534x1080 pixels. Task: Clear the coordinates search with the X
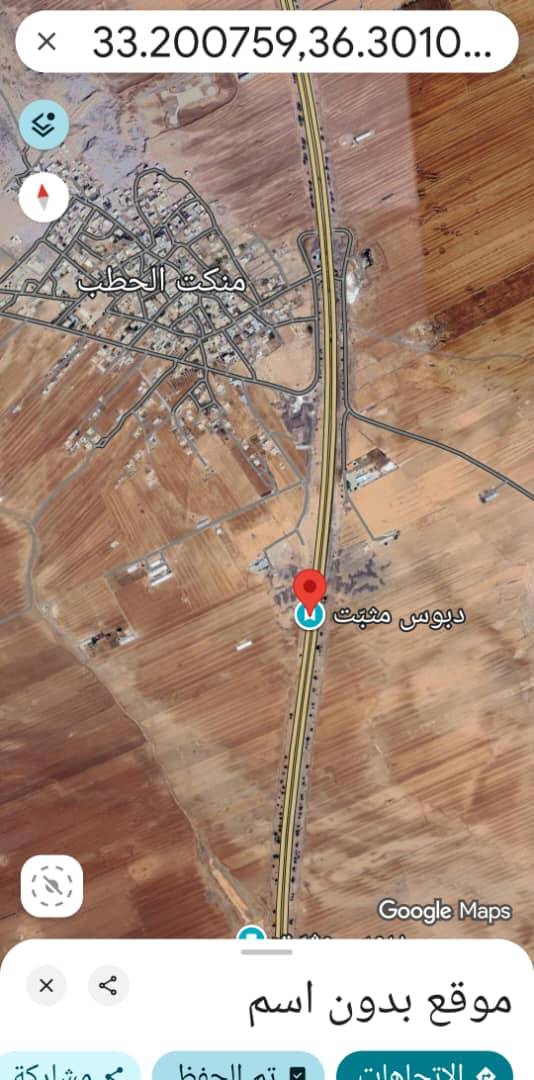pyautogui.click(x=47, y=42)
